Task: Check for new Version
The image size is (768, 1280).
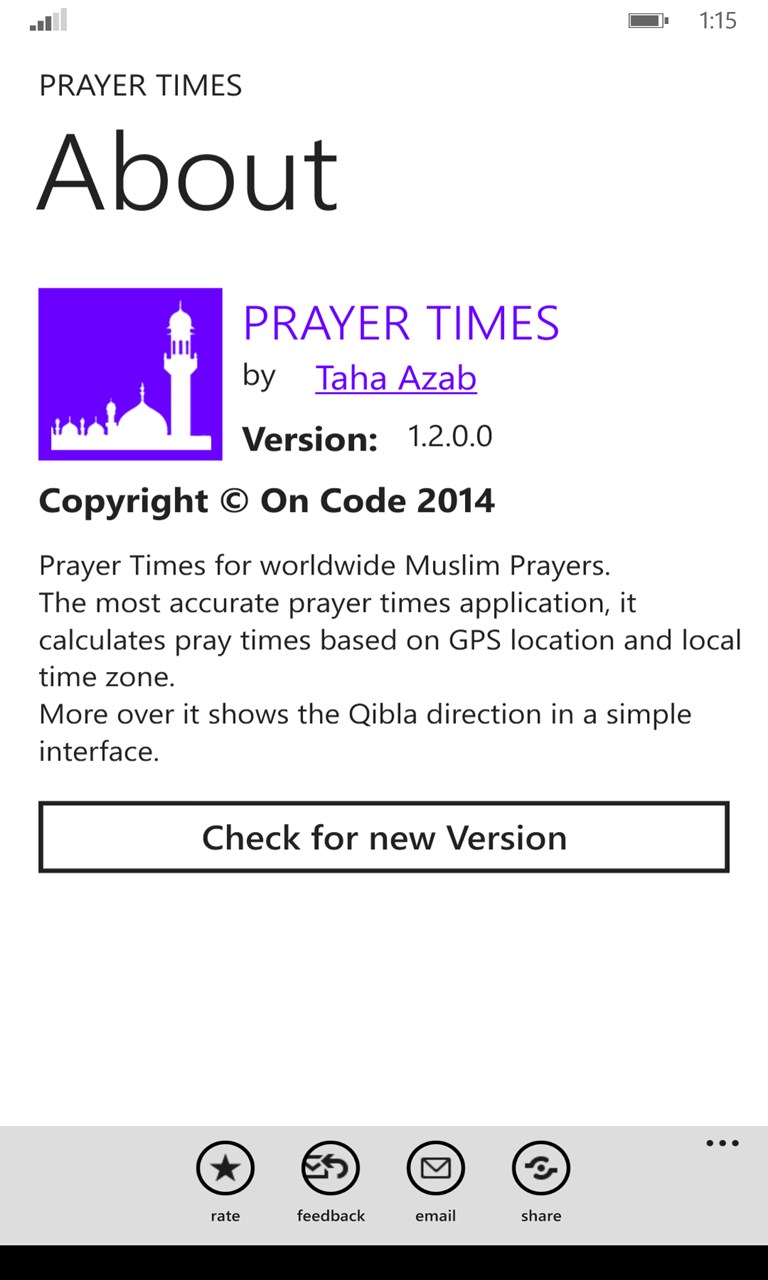Action: point(384,837)
